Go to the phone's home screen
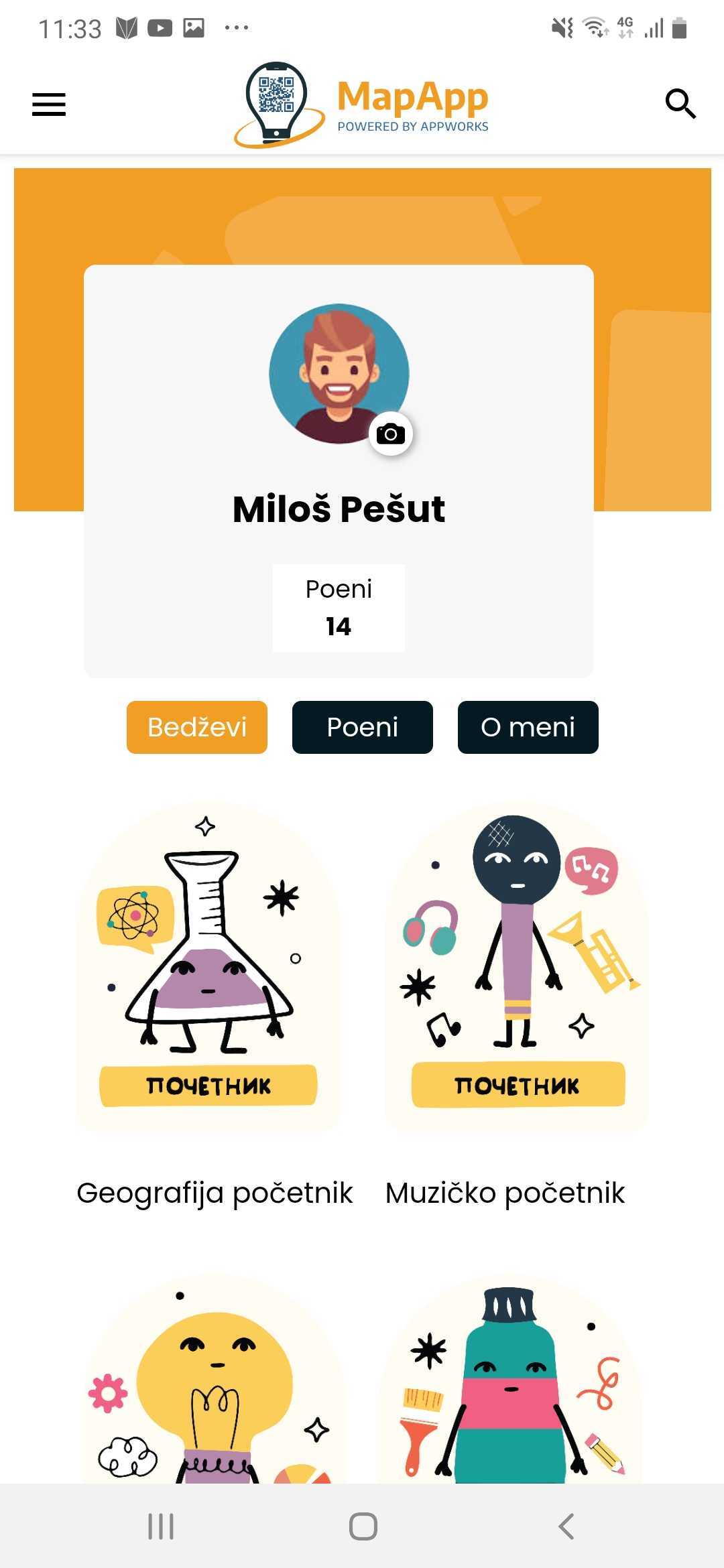The image size is (724, 1568). point(363,1526)
